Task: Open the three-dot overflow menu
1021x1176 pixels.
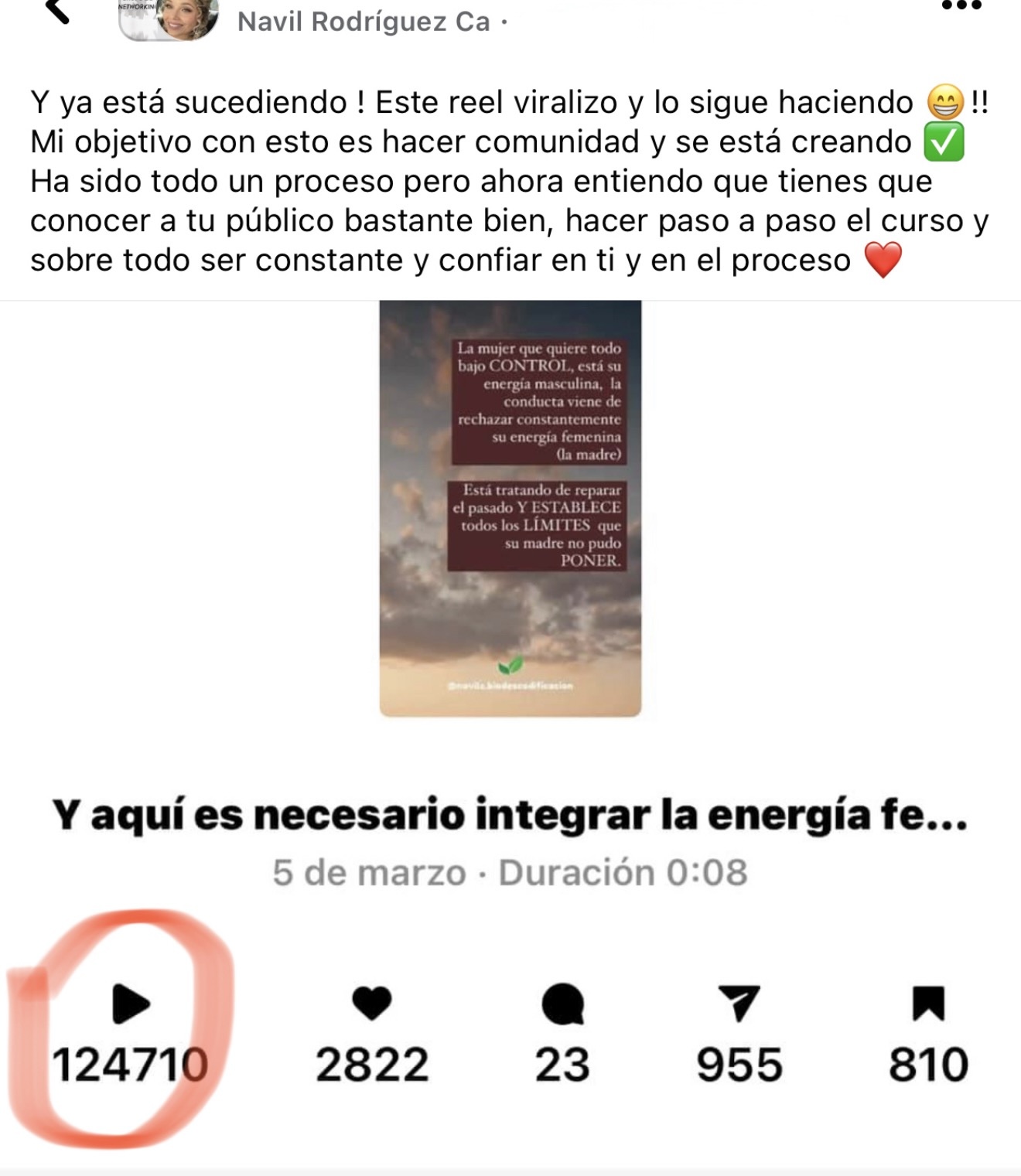Action: pos(961,6)
